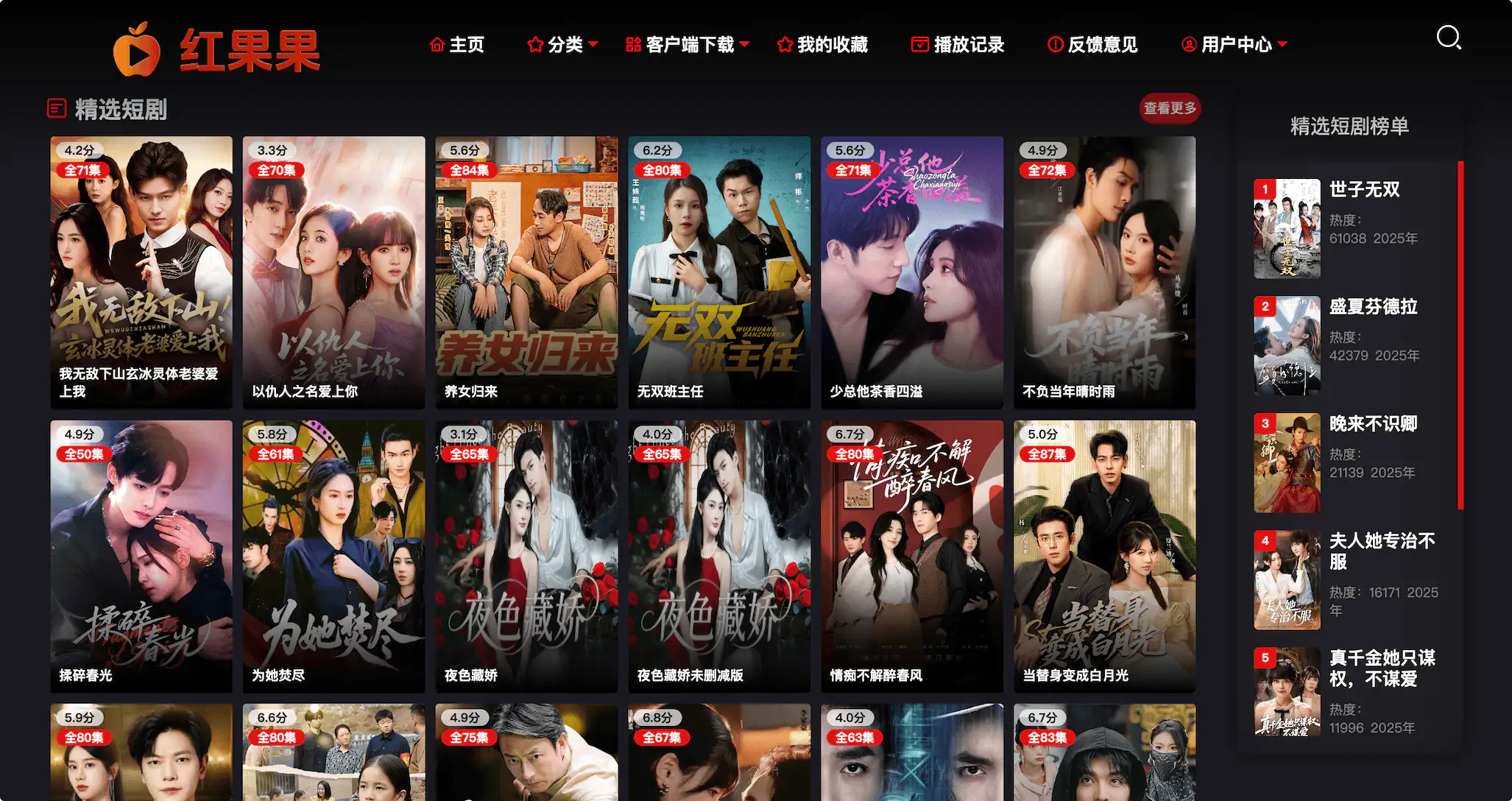View 当替身变成白月光 details
1512x801 pixels.
click(x=1104, y=556)
